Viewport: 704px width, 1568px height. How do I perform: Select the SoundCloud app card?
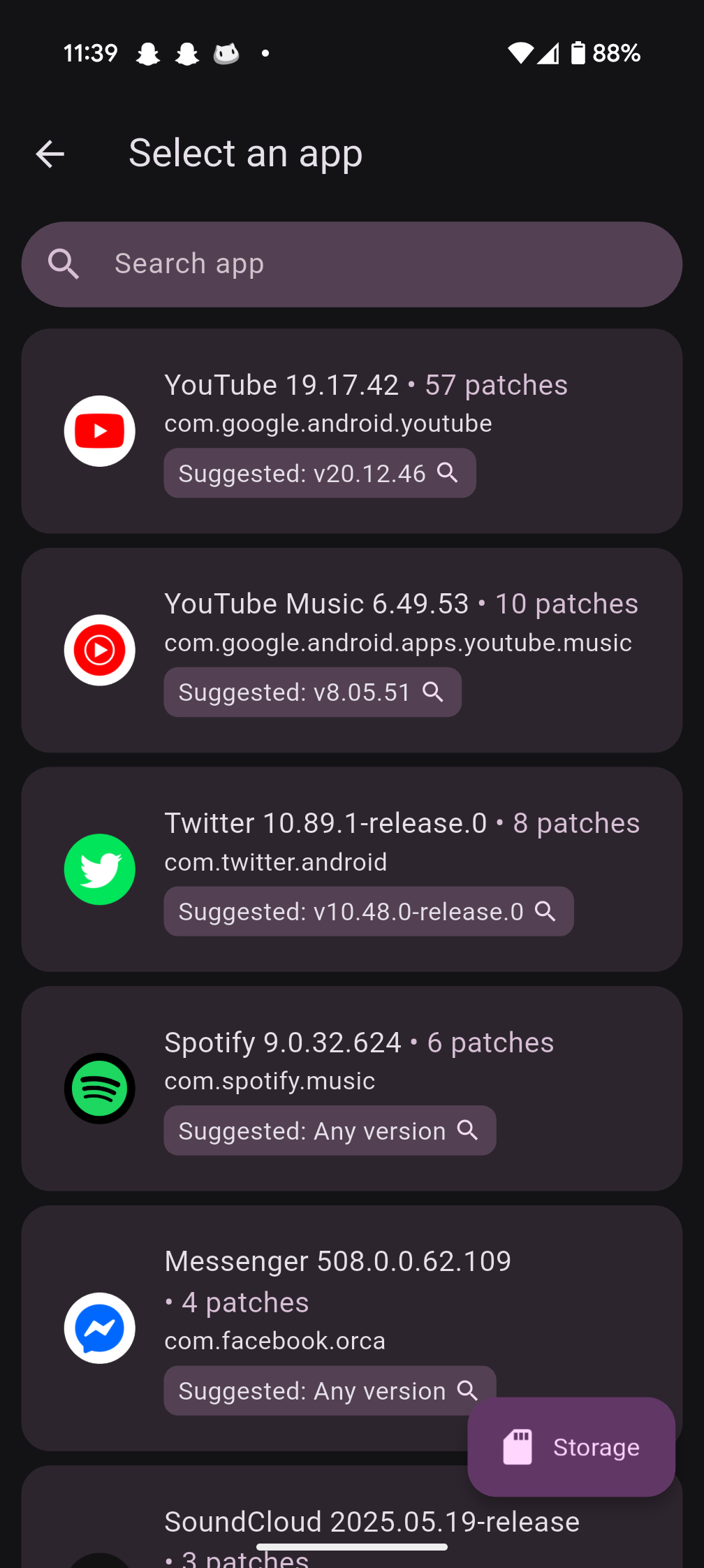[x=352, y=1518]
